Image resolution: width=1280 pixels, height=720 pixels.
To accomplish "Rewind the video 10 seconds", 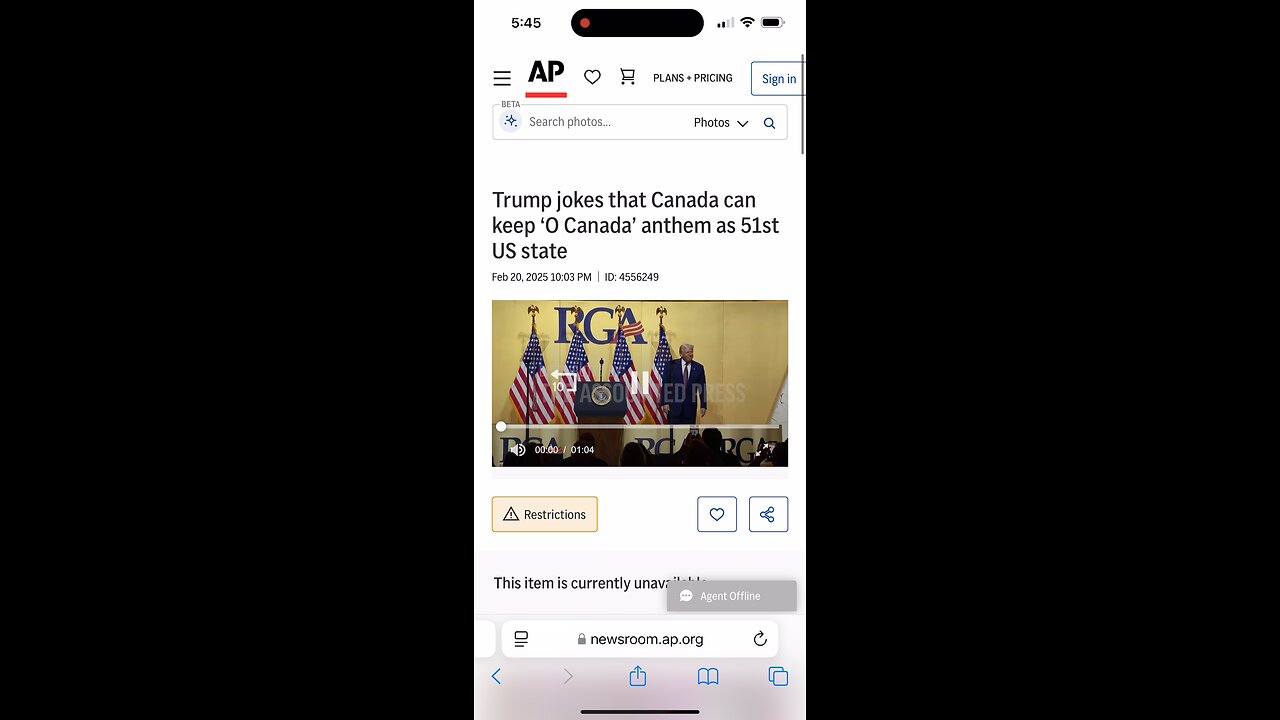I will (563, 381).
